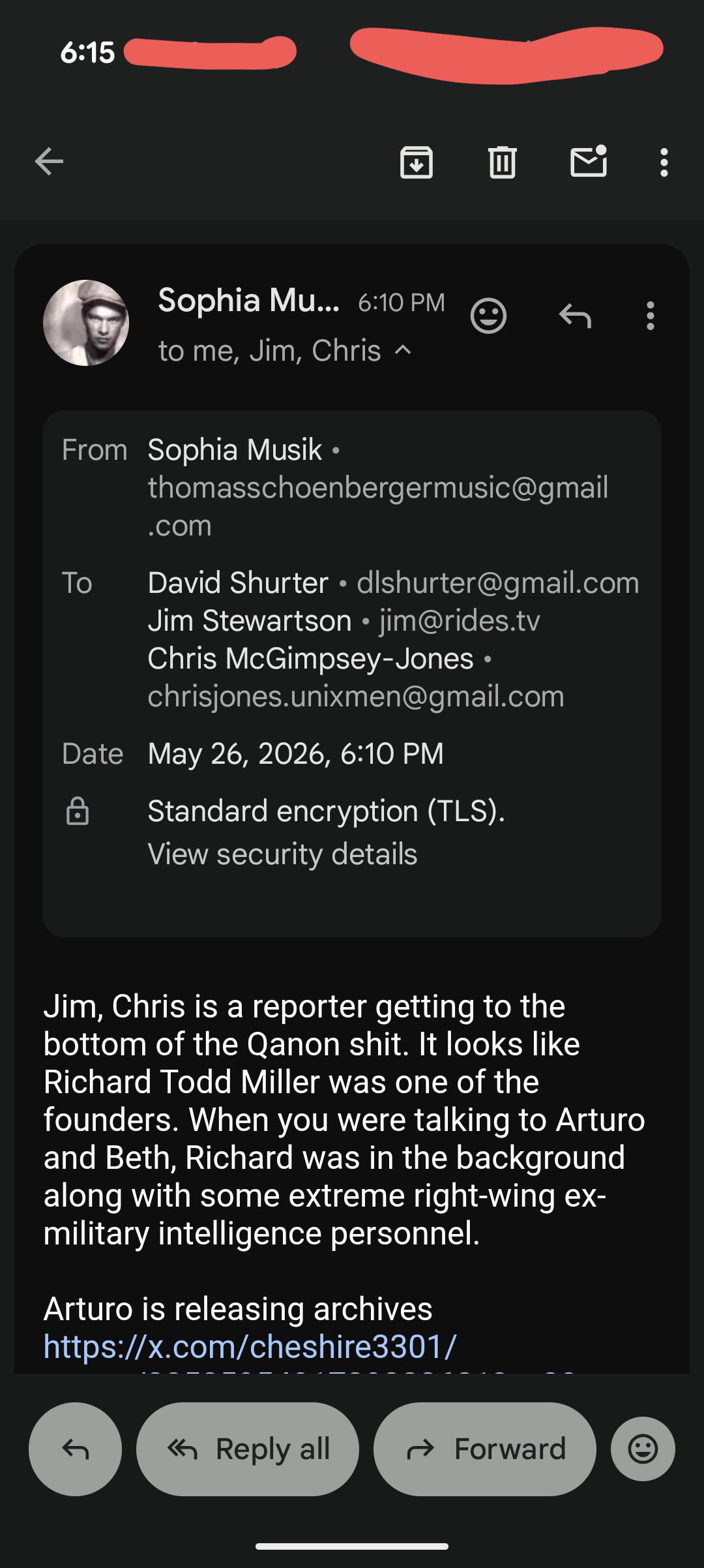
Task: Tap the bottom reply button
Action: 75,1449
